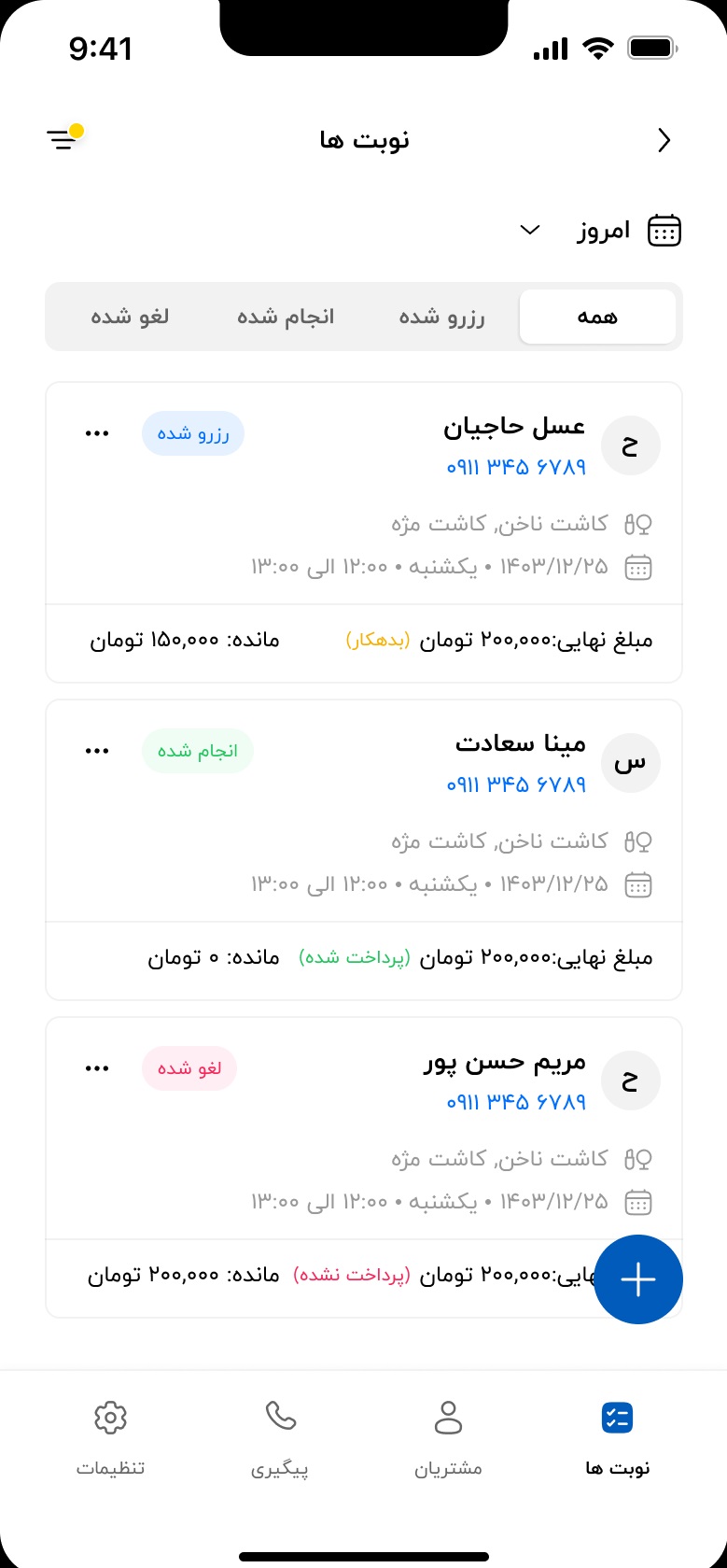The height and width of the screenshot is (1568, 727).
Task: Open the filter icon with notification dot
Action: click(62, 139)
